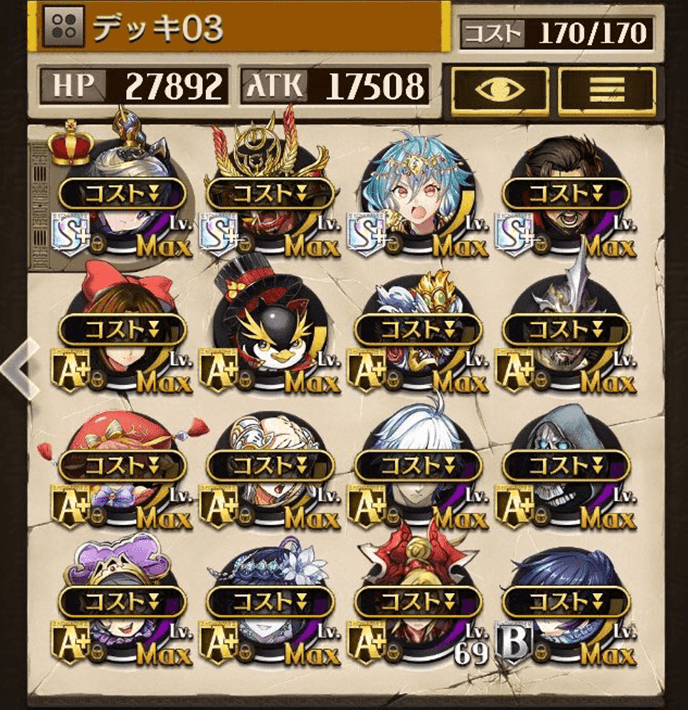Select the crowned leader character
This screenshot has height=710, width=688.
pos(122,190)
